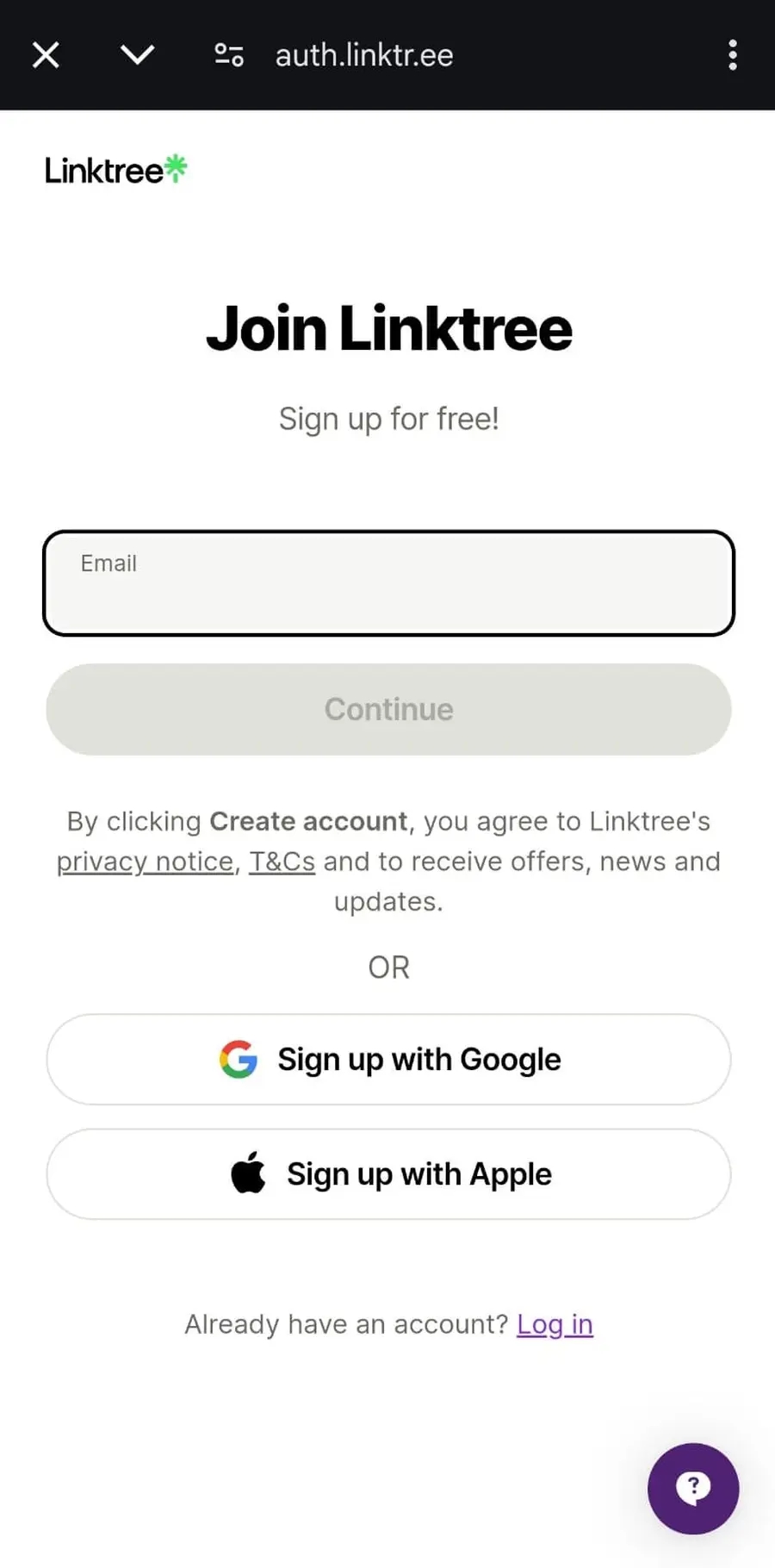Open the privacy notice link
This screenshot has height=1568, width=775.
tap(145, 862)
